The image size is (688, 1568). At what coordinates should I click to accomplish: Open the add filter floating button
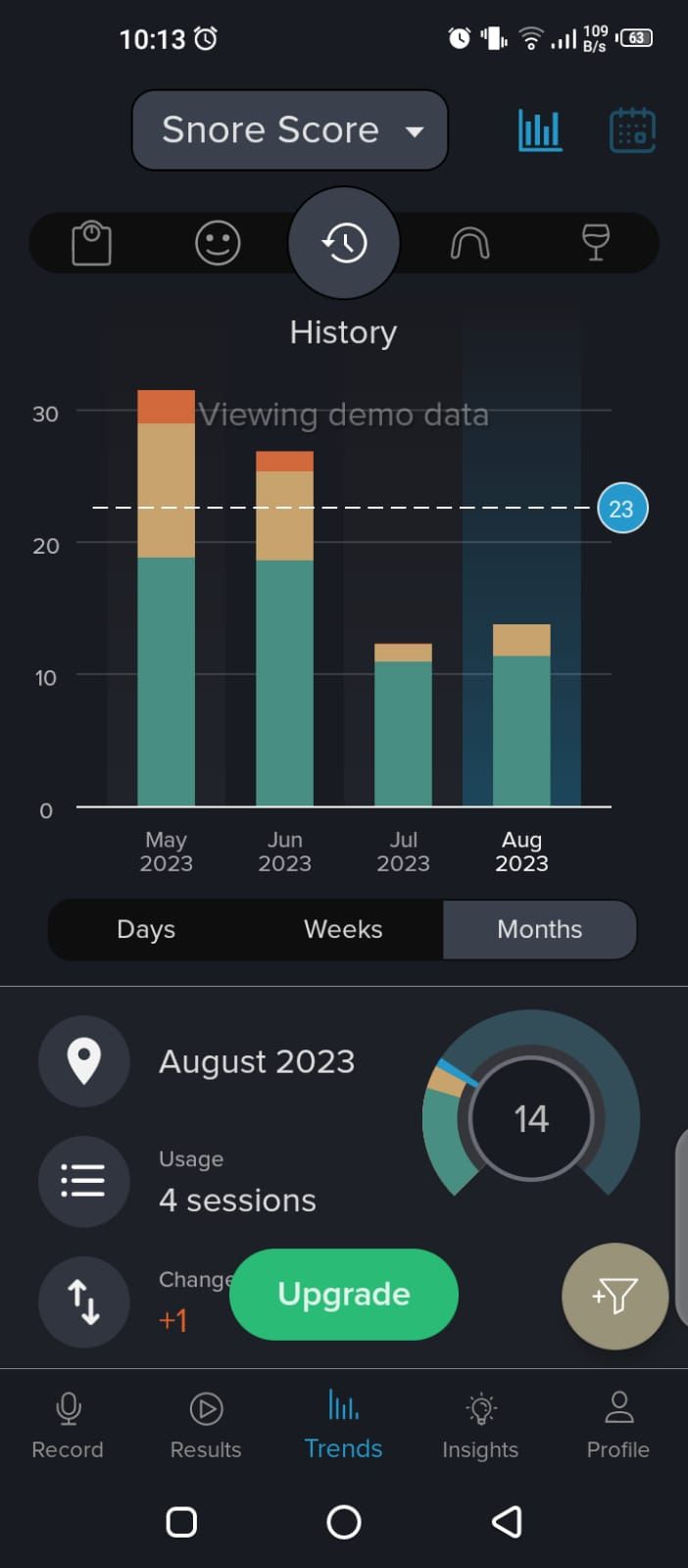614,1296
